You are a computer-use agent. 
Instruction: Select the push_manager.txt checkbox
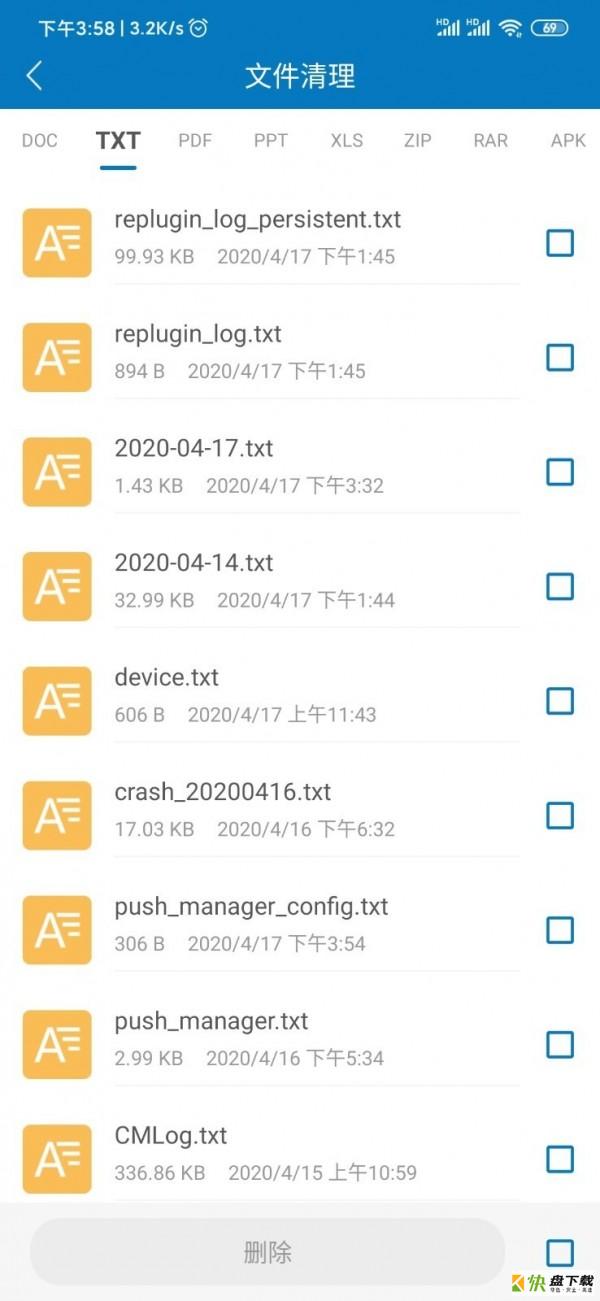pos(560,1045)
